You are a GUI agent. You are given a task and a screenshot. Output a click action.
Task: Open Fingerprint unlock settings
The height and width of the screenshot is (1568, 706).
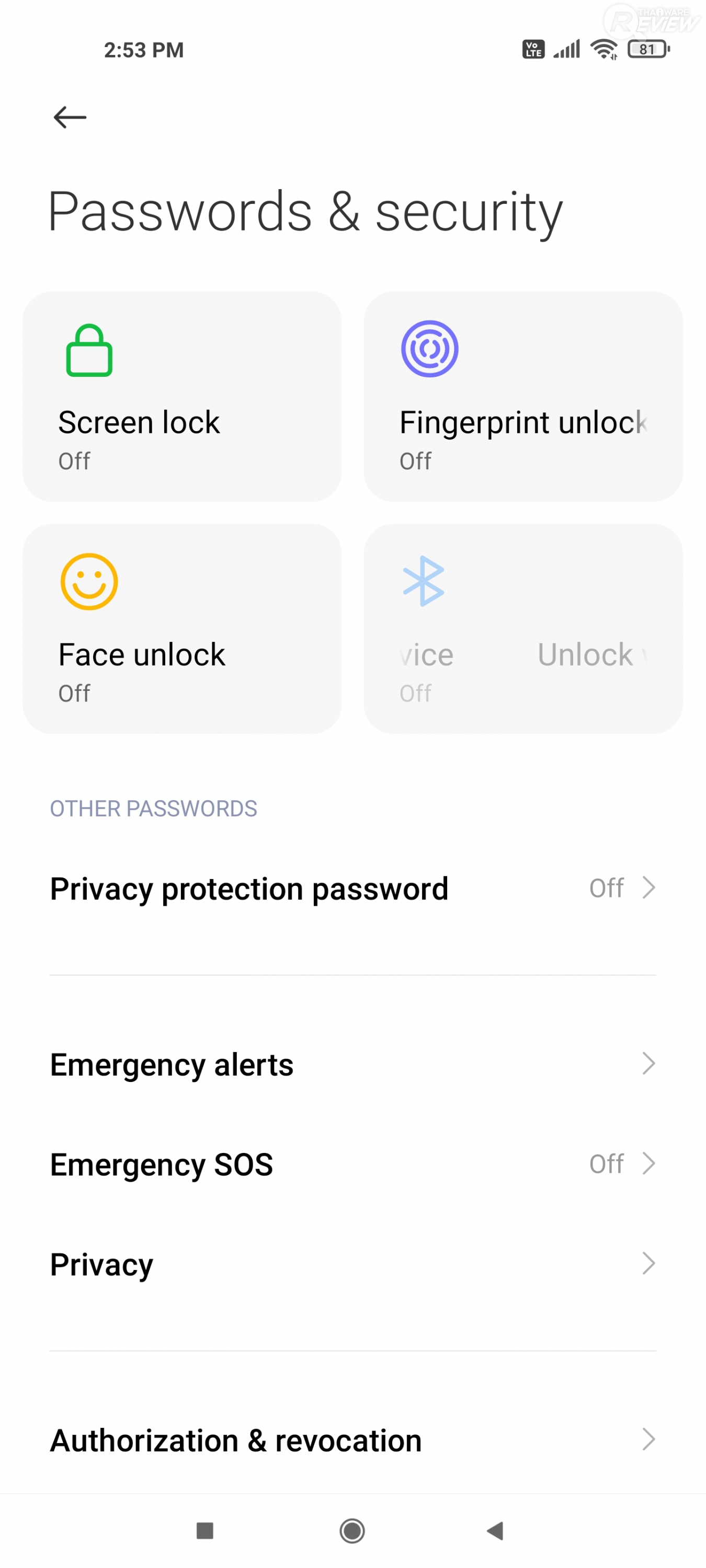point(522,397)
